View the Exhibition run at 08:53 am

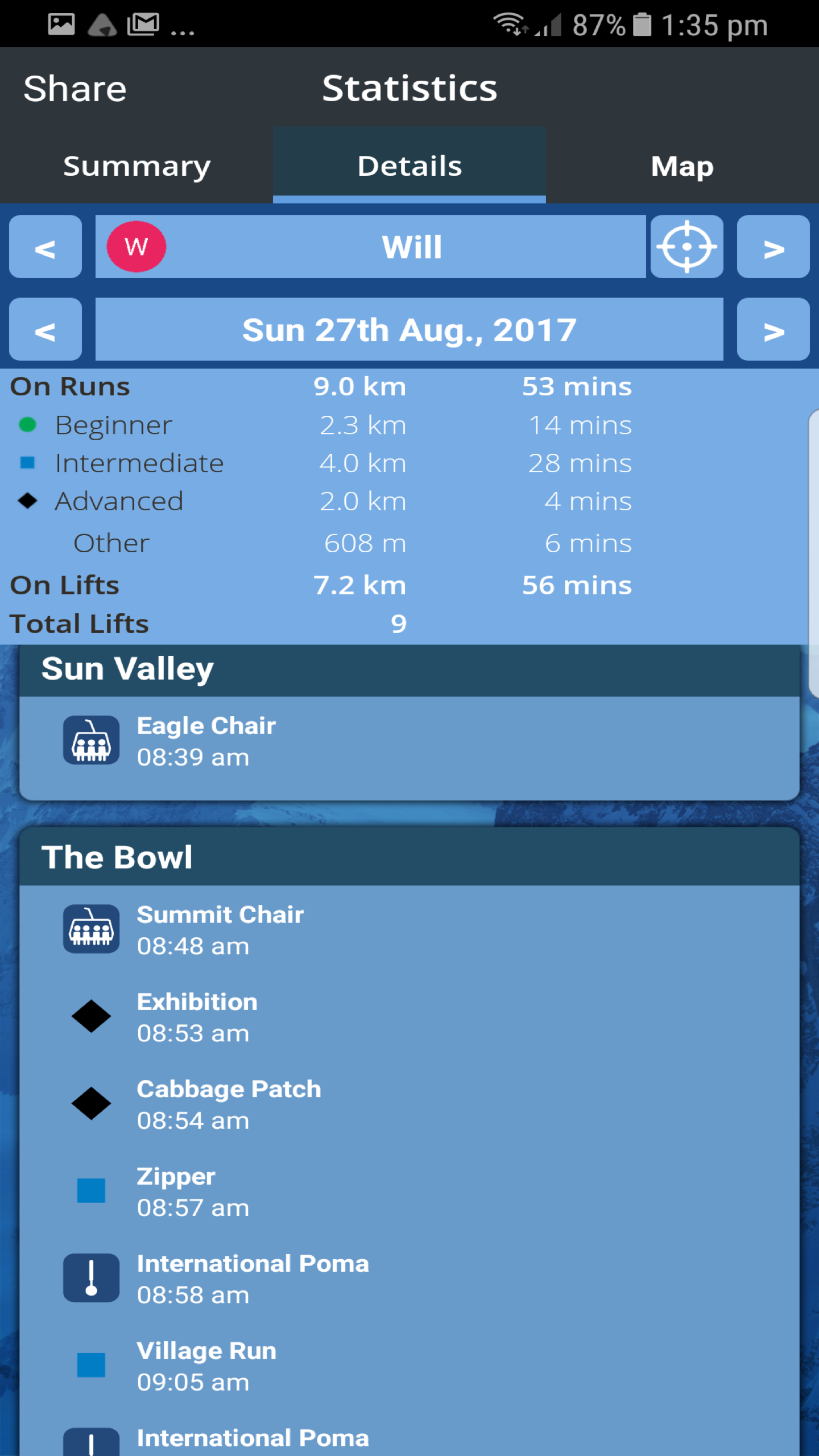point(197,1017)
